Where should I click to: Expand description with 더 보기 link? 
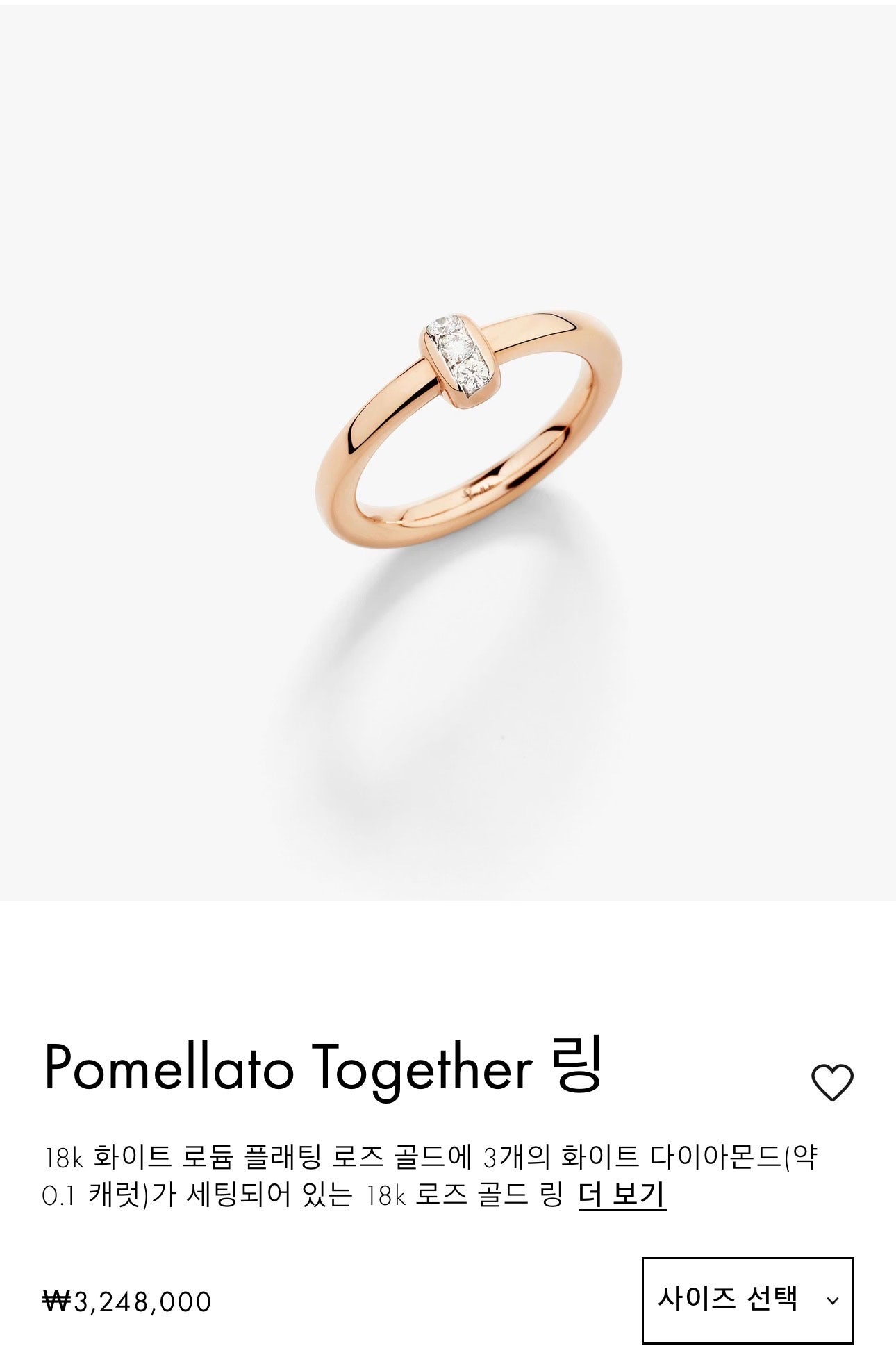pos(622,1195)
